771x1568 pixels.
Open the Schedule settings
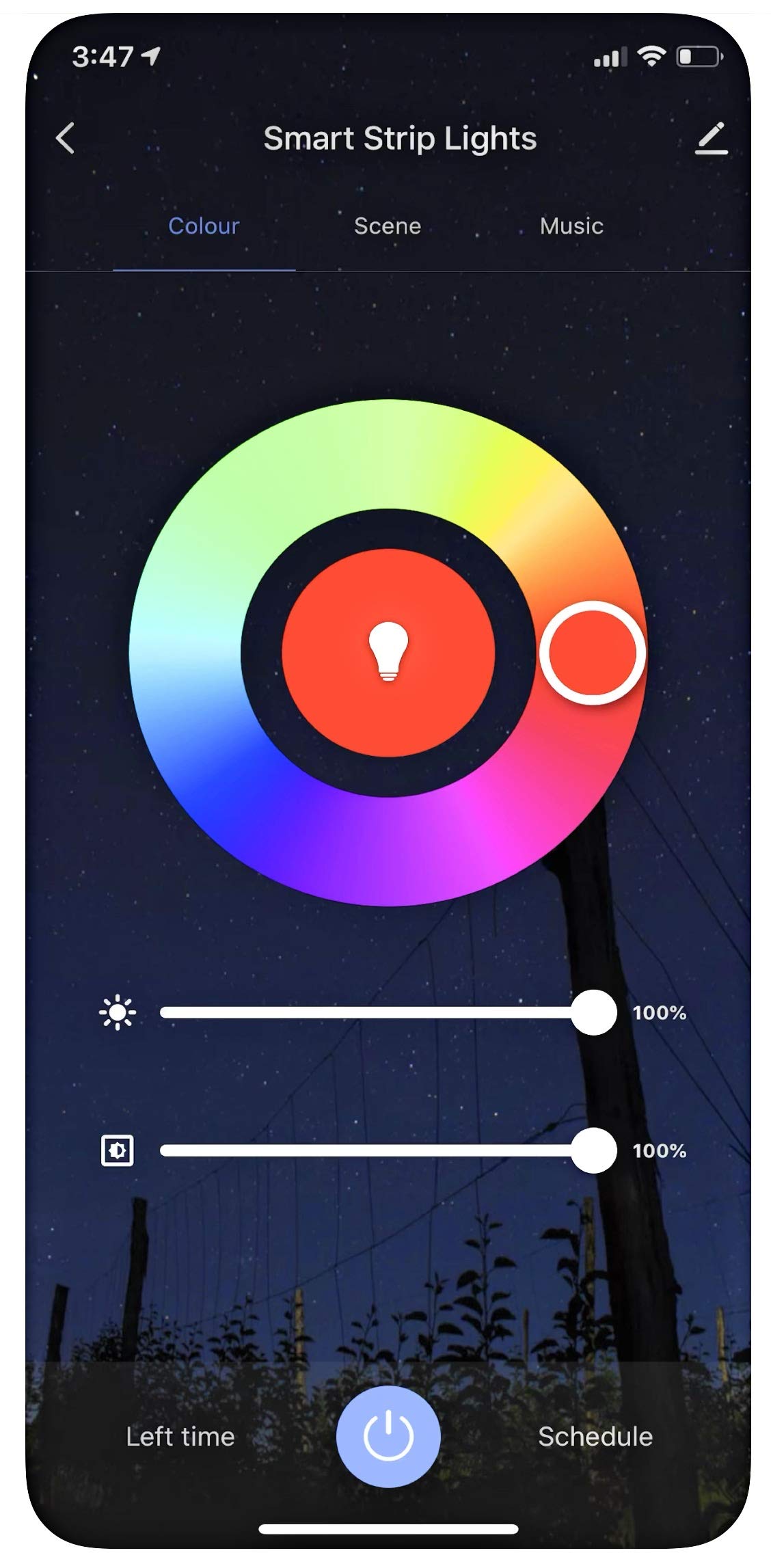595,1437
